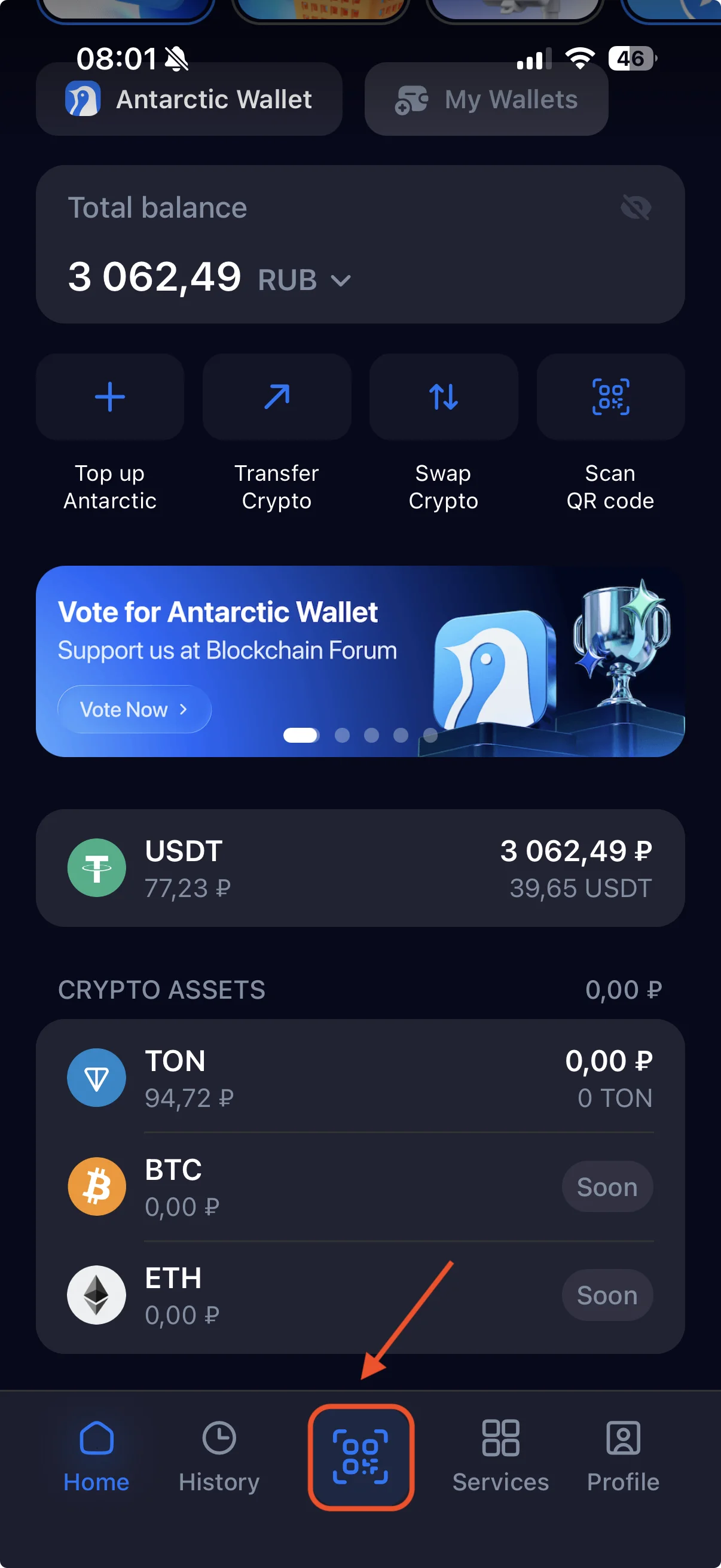
Task: Hide the total balance amount
Action: pos(636,208)
